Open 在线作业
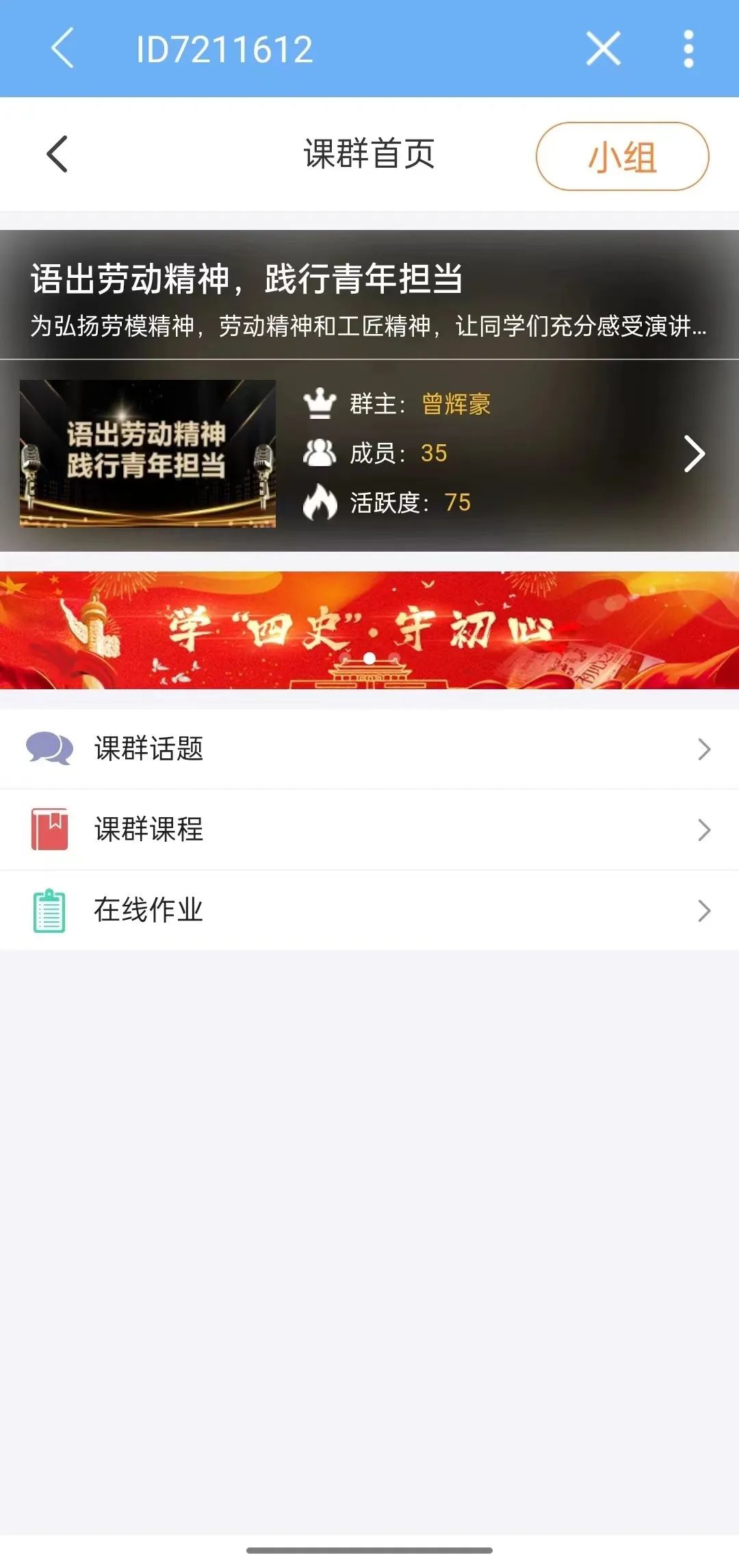Viewport: 739px width, 1568px height. (369, 910)
